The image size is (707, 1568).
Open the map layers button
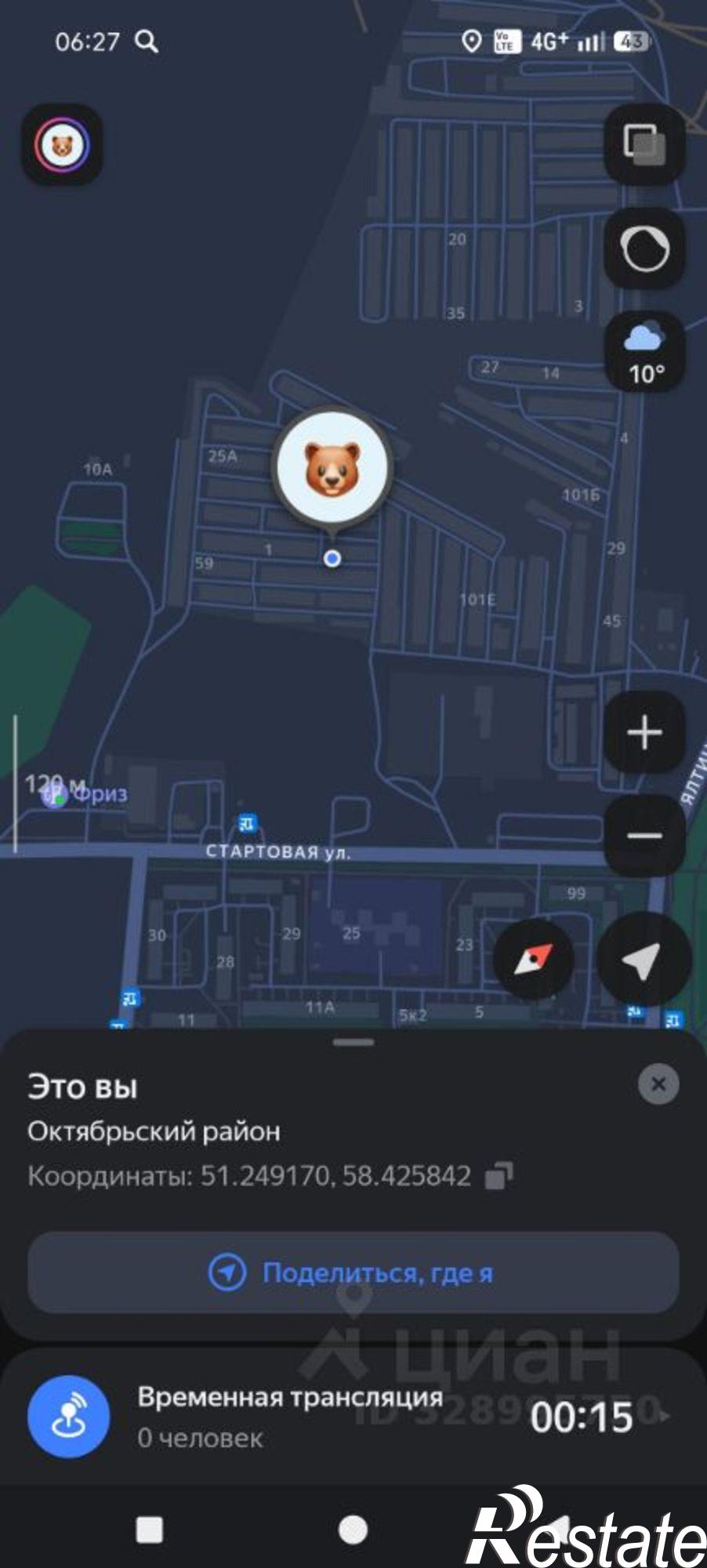click(644, 145)
